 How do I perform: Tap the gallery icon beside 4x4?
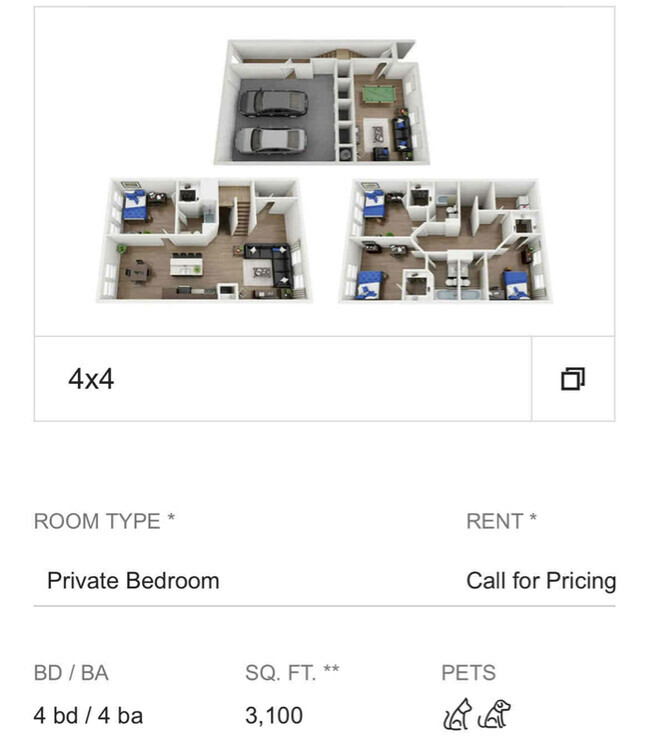coord(572,379)
